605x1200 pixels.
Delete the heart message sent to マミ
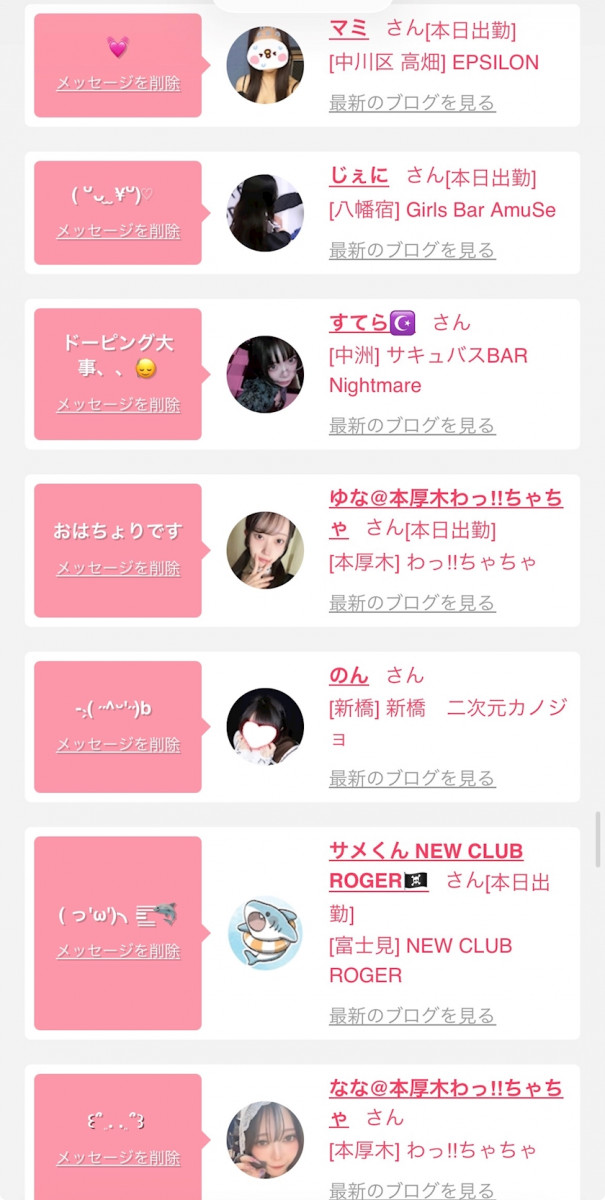(118, 83)
